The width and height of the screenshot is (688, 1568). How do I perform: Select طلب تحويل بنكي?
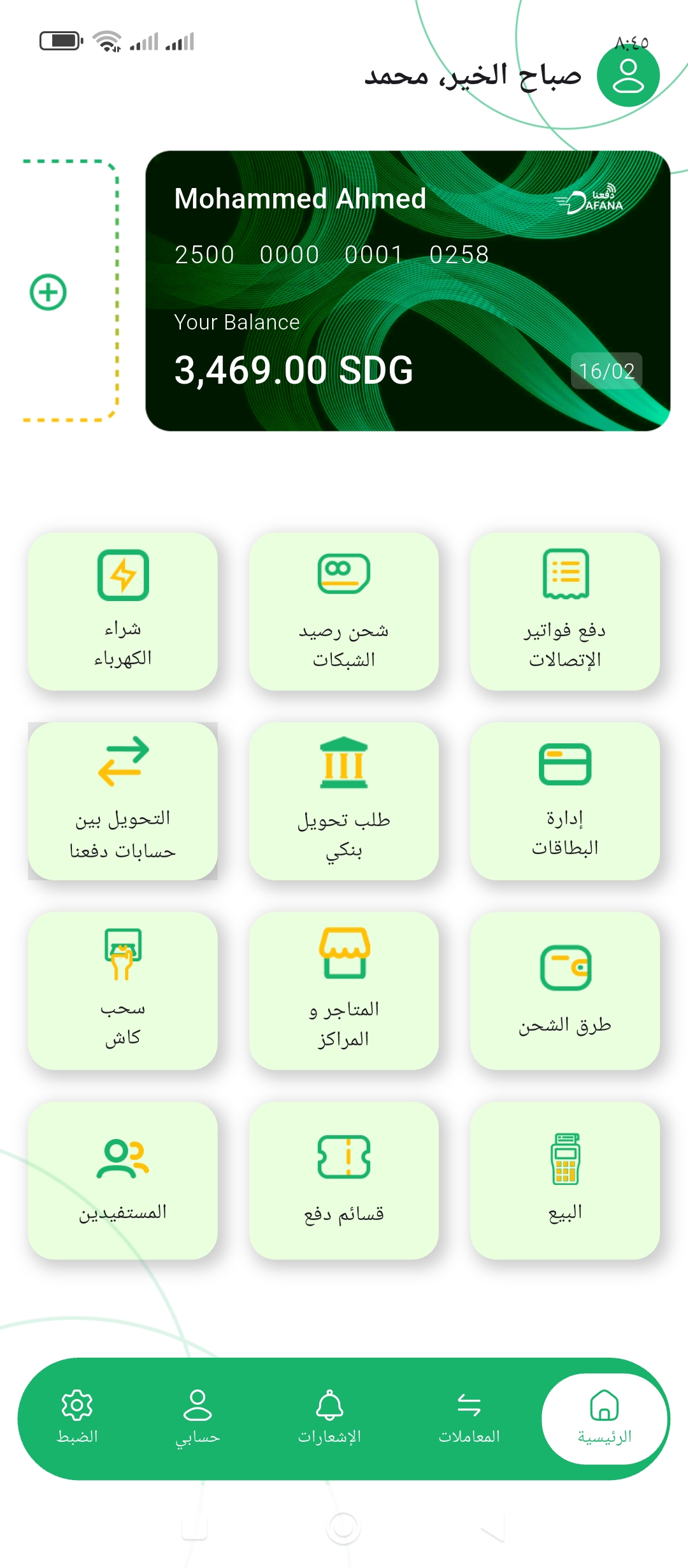(x=344, y=801)
